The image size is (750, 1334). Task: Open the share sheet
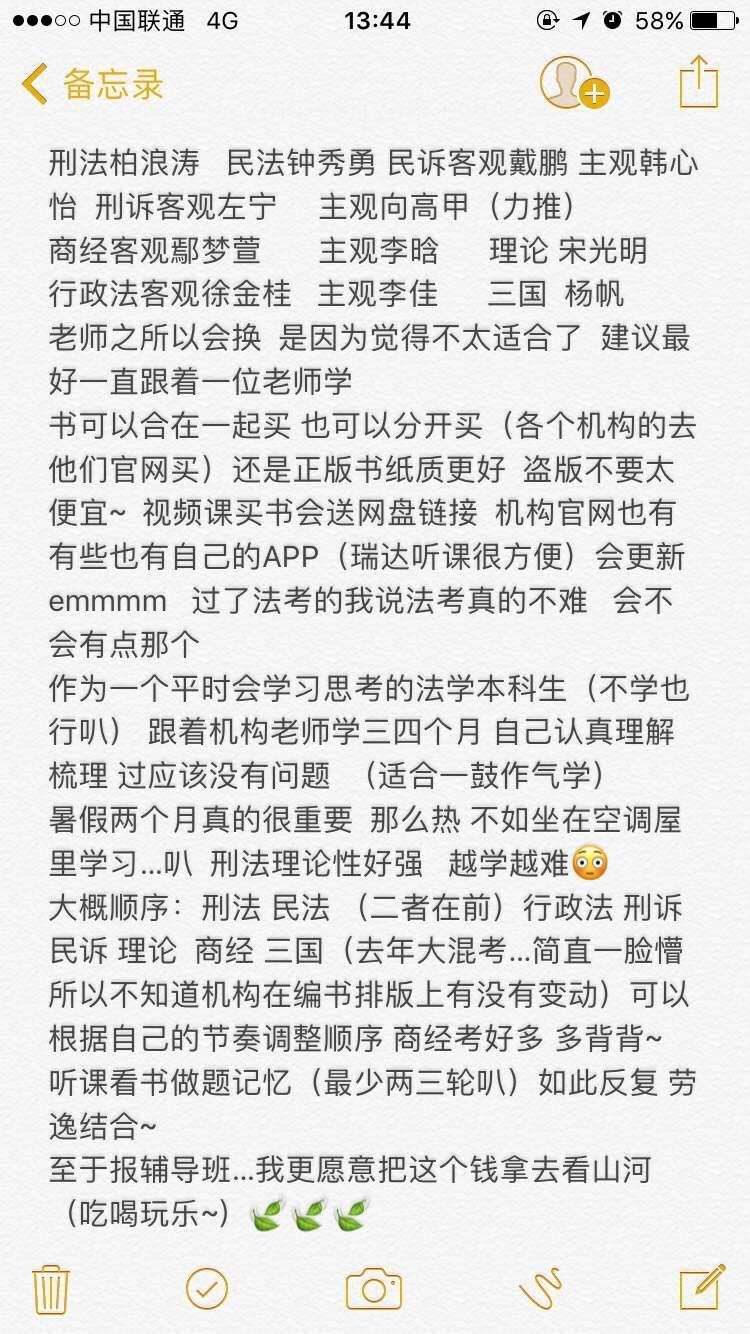(698, 82)
